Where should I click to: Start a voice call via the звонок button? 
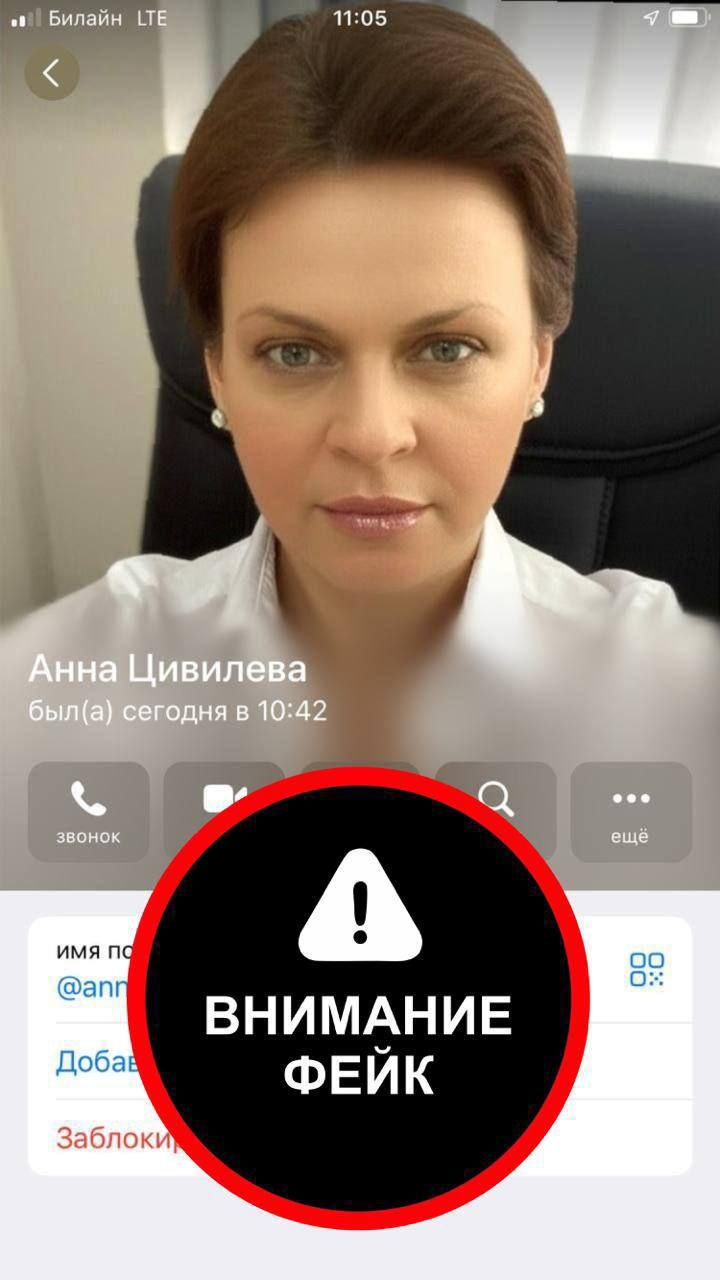coord(89,812)
